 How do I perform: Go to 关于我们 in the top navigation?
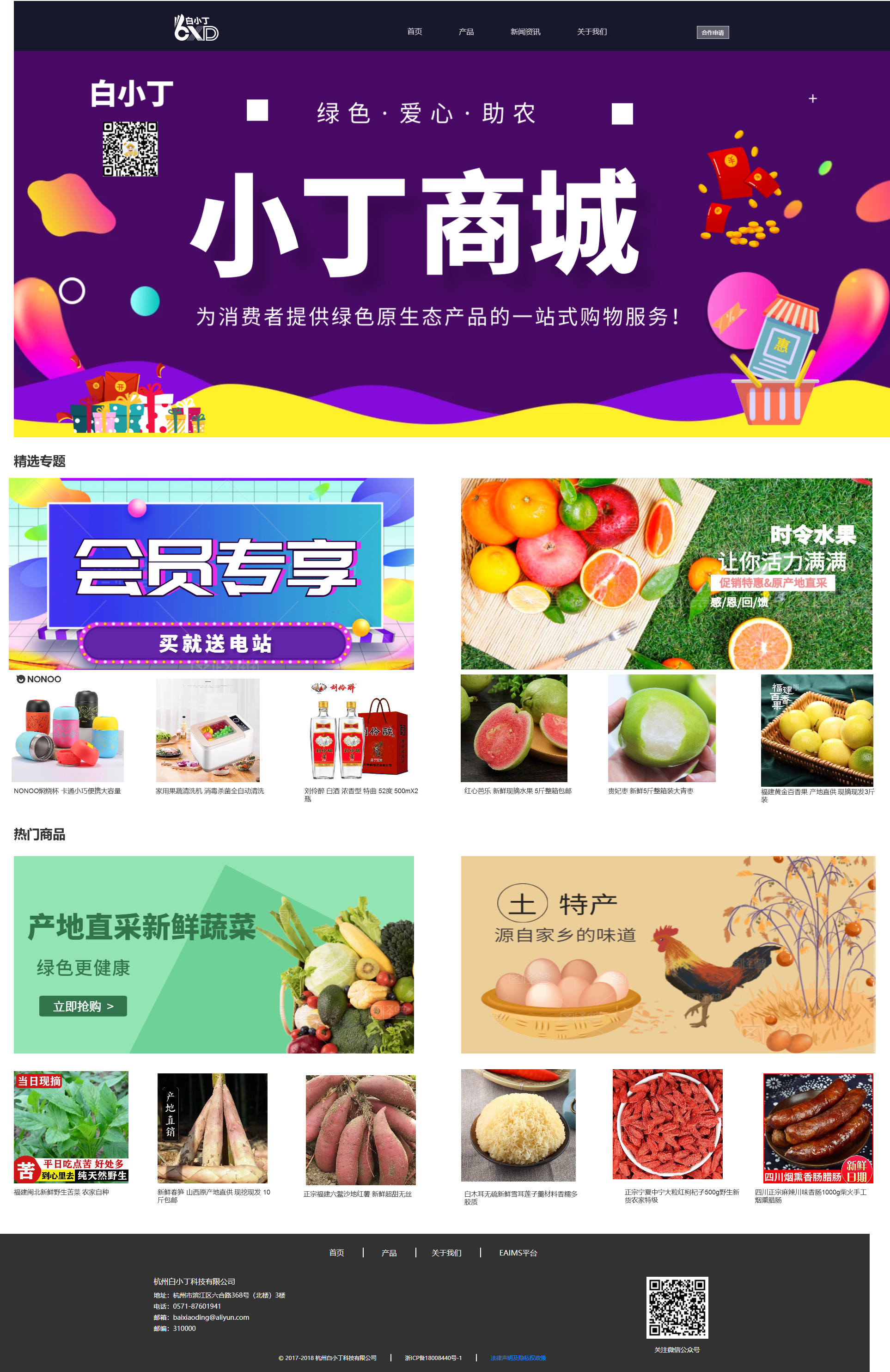[591, 32]
